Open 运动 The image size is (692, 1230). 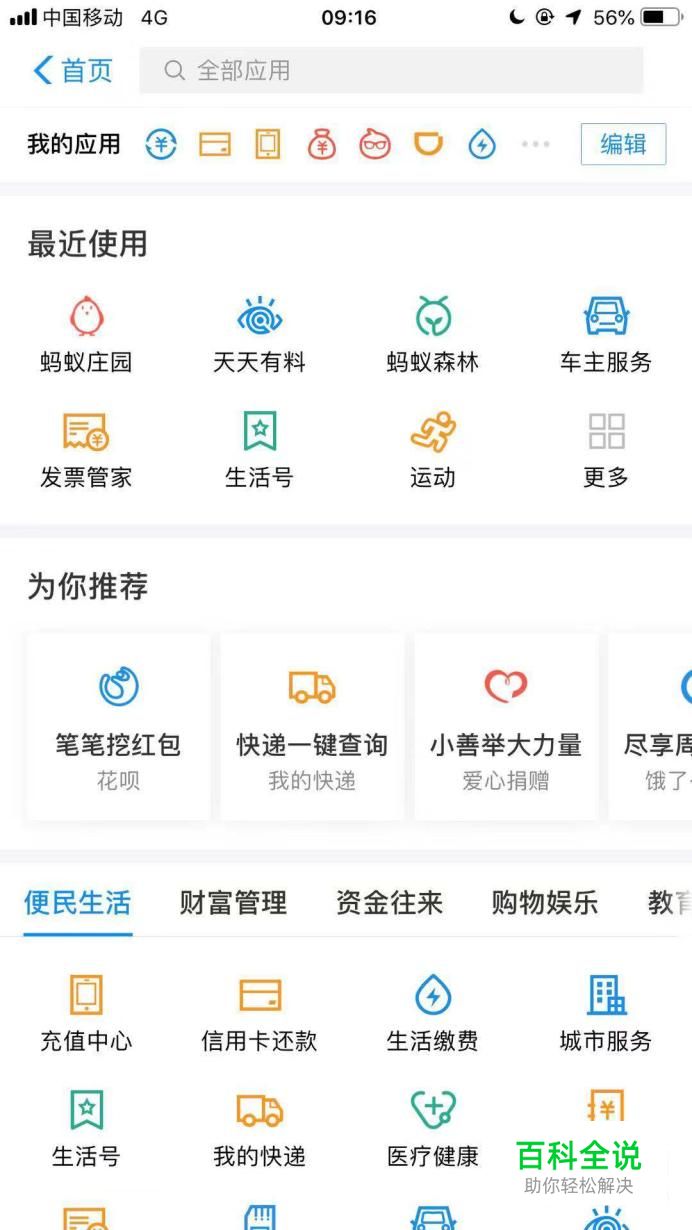pyautogui.click(x=433, y=450)
